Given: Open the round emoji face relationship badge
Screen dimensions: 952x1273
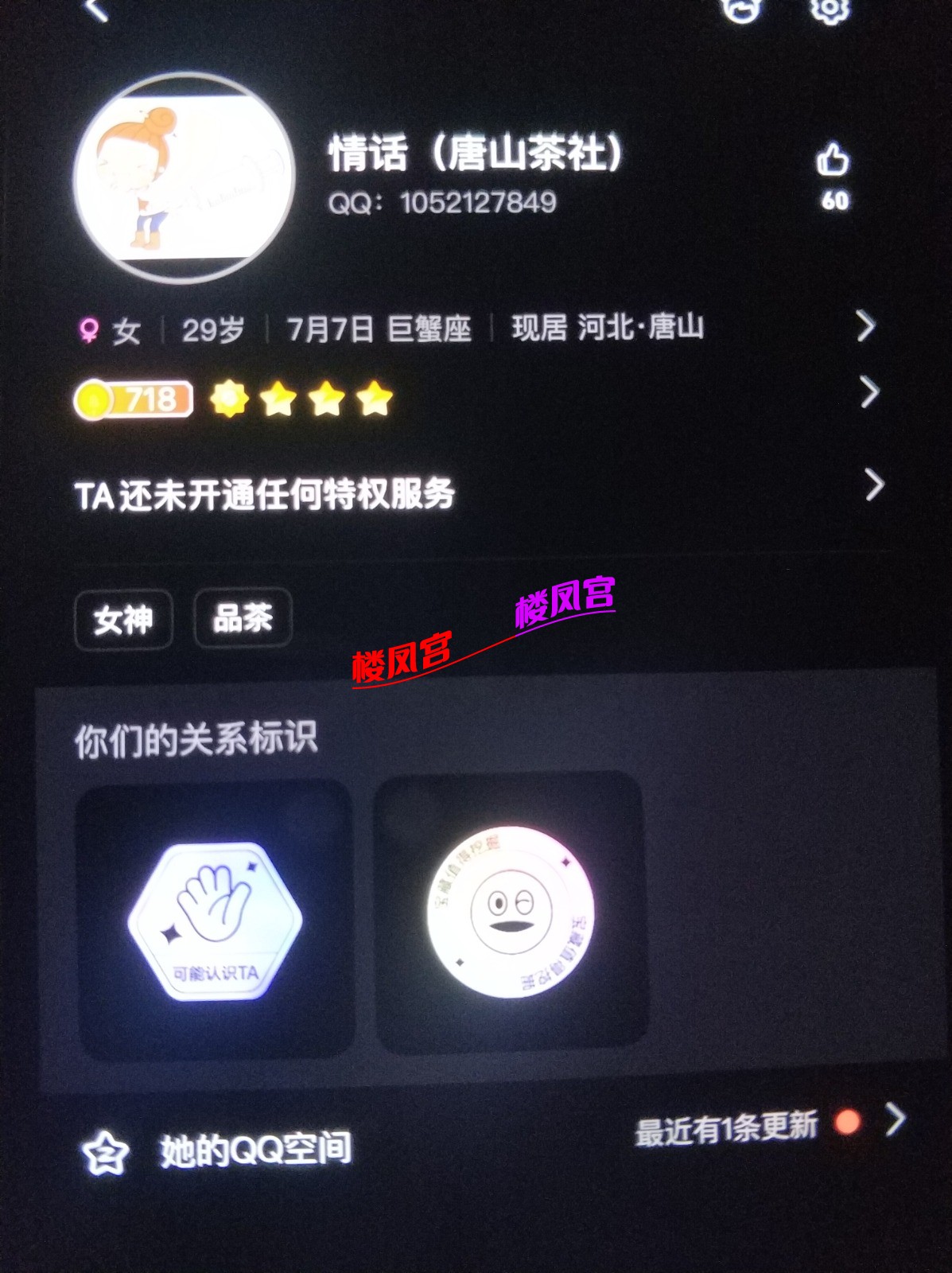Looking at the screenshot, I should [511, 912].
